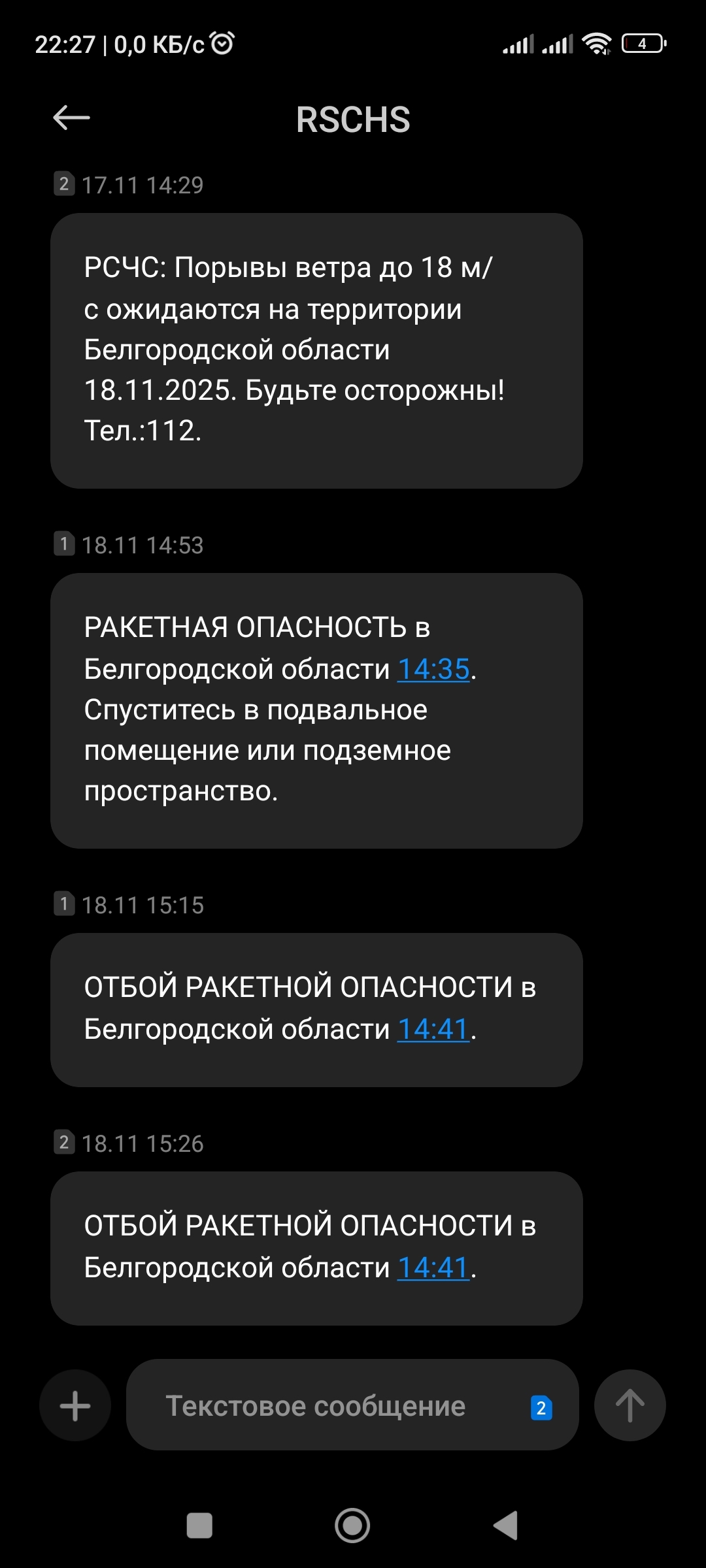The width and height of the screenshot is (706, 1568).
Task: Tap the 14:35 time link
Action: [433, 669]
